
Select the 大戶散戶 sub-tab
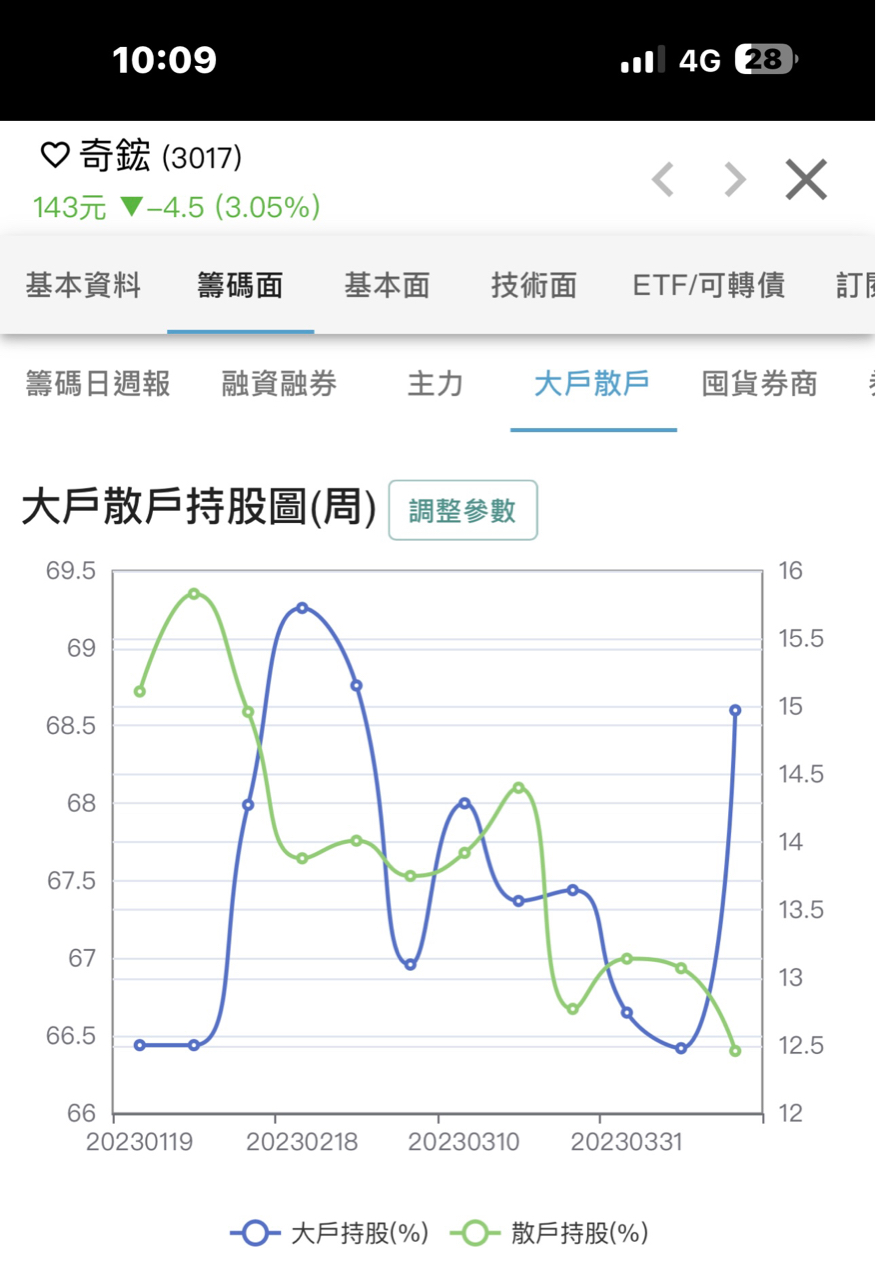click(593, 384)
